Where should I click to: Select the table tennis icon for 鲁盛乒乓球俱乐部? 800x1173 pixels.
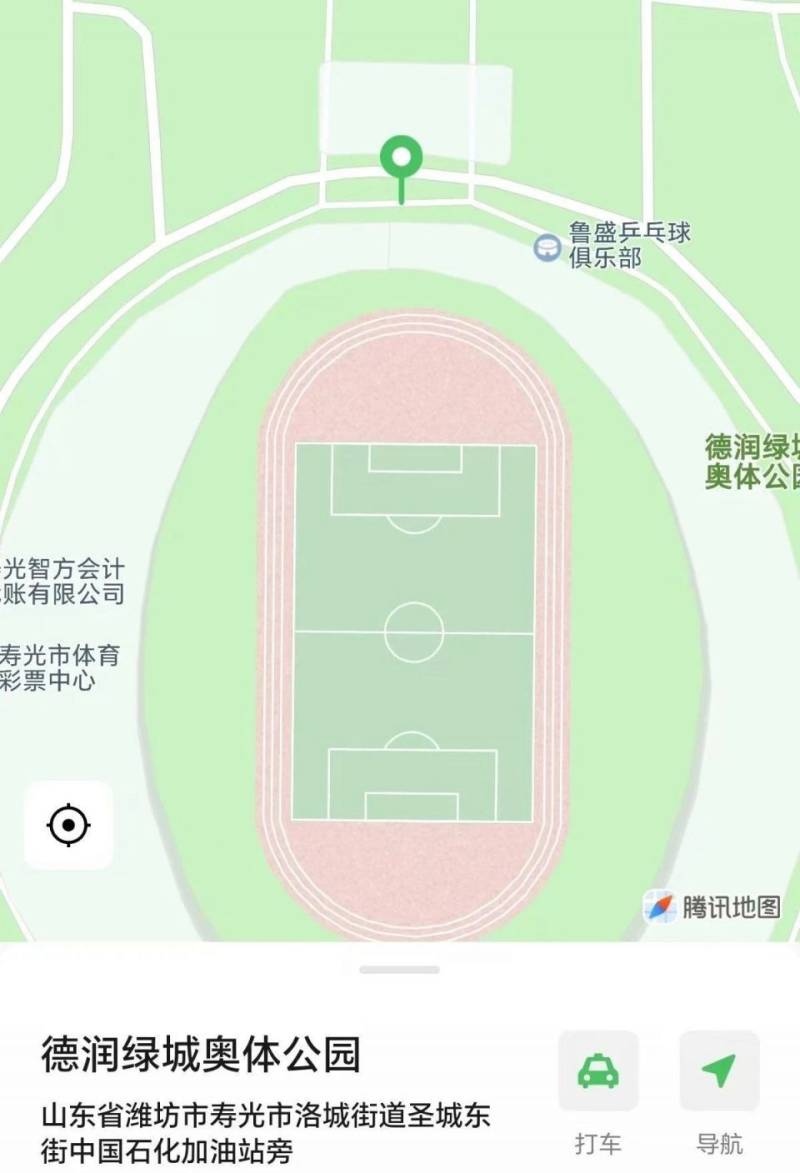pyautogui.click(x=546, y=247)
